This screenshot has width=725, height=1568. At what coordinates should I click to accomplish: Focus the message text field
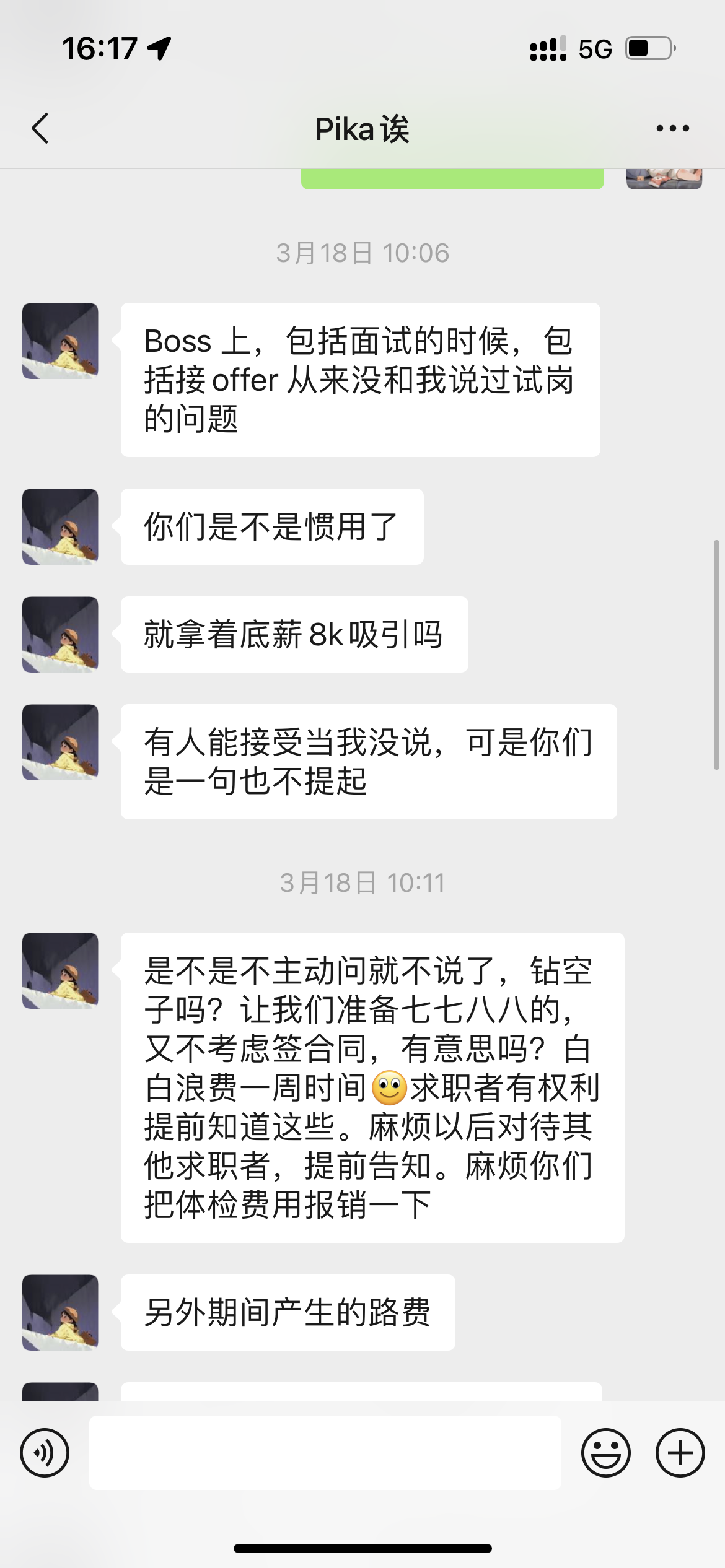coord(325,1453)
